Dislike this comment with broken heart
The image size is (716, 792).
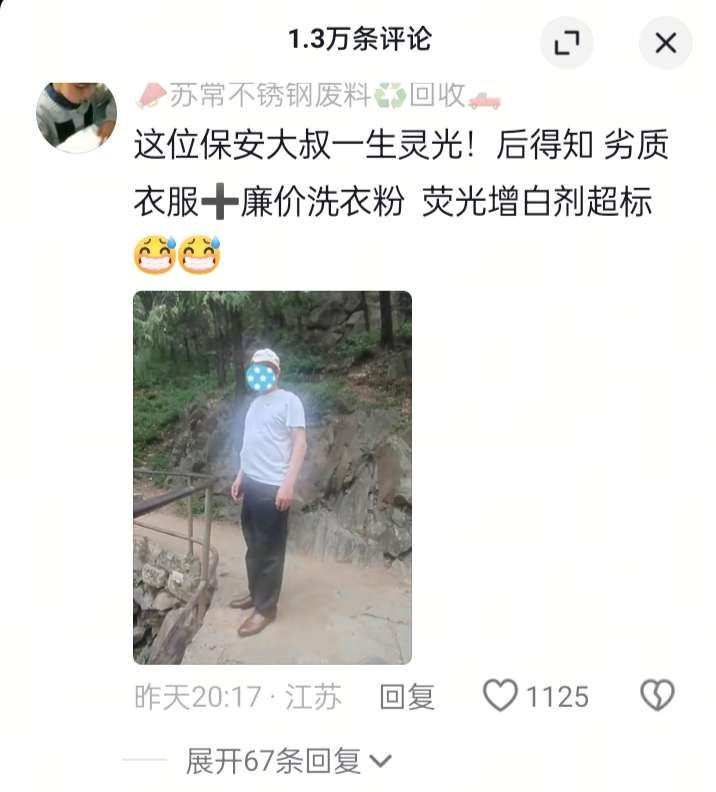657,696
